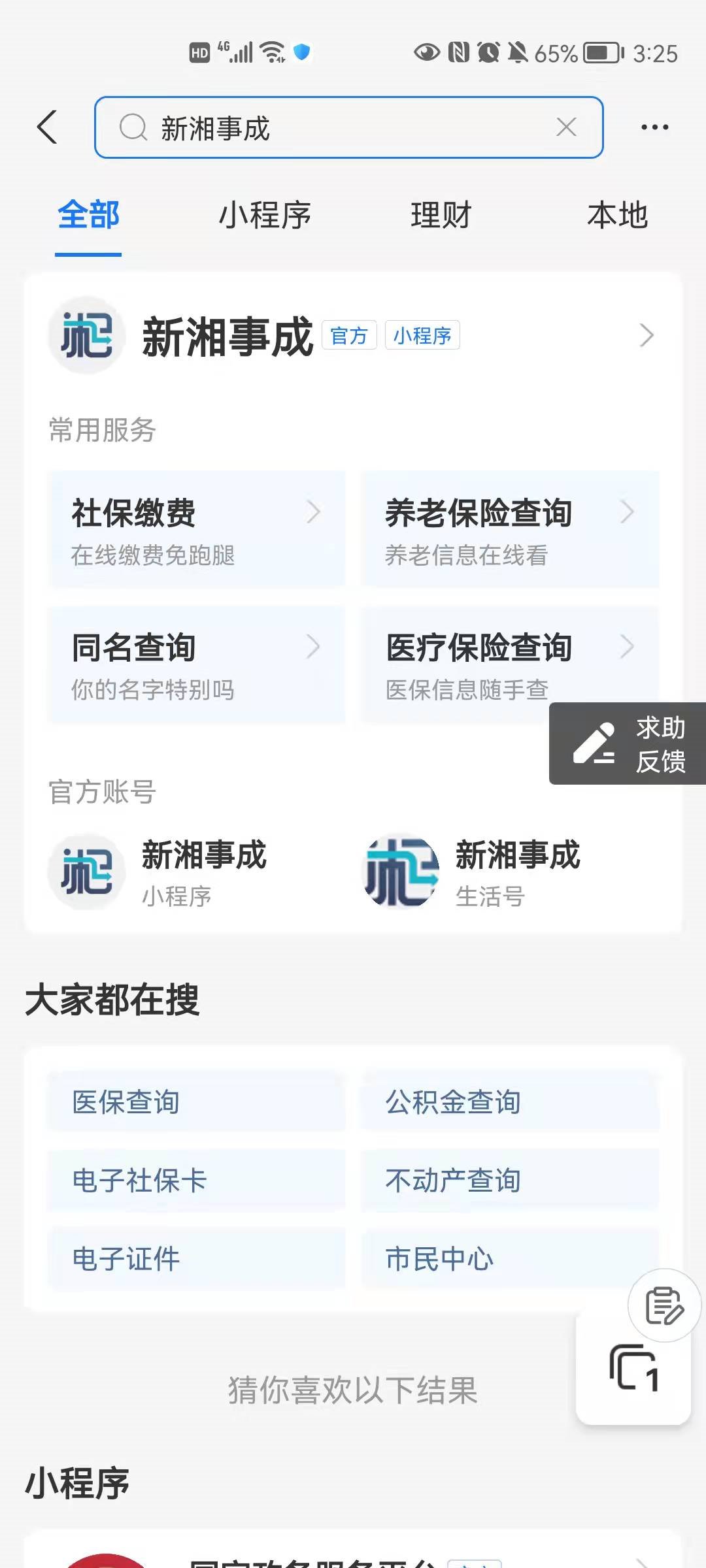
Task: Open the 新湘事成 official mini program result
Action: [353, 336]
